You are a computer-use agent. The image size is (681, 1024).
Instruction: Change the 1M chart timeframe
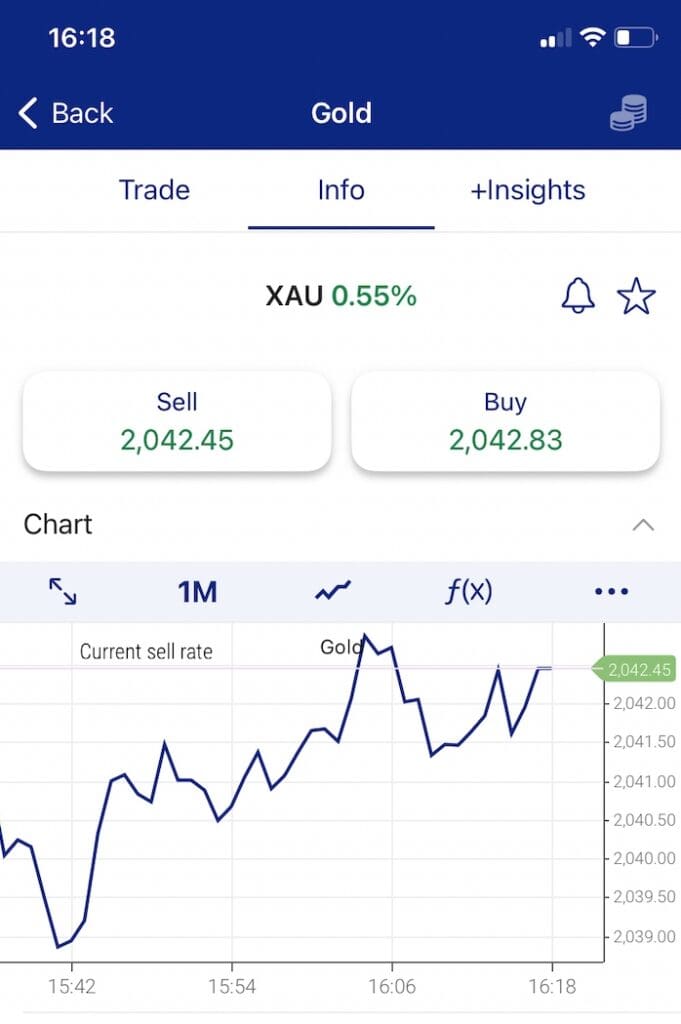(197, 592)
